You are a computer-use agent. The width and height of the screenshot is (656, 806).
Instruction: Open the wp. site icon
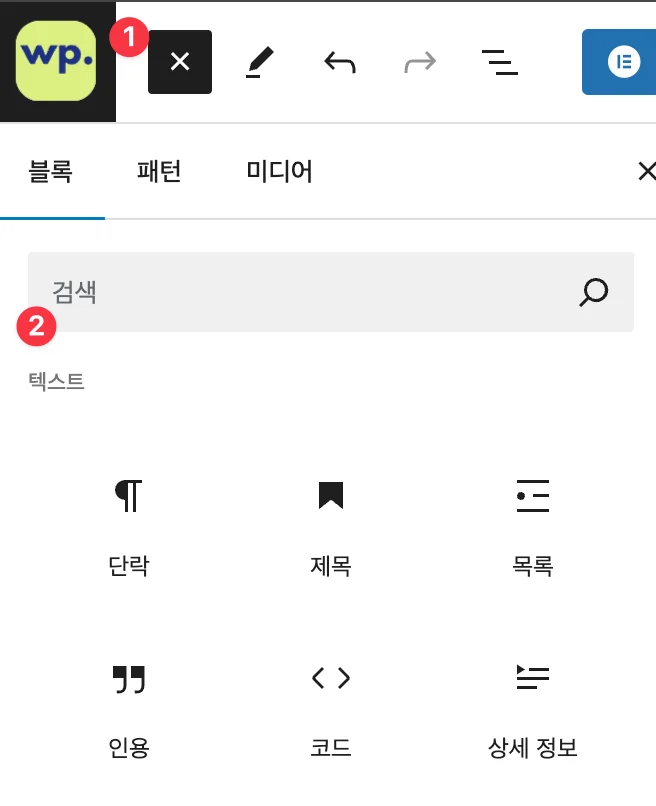click(57, 61)
